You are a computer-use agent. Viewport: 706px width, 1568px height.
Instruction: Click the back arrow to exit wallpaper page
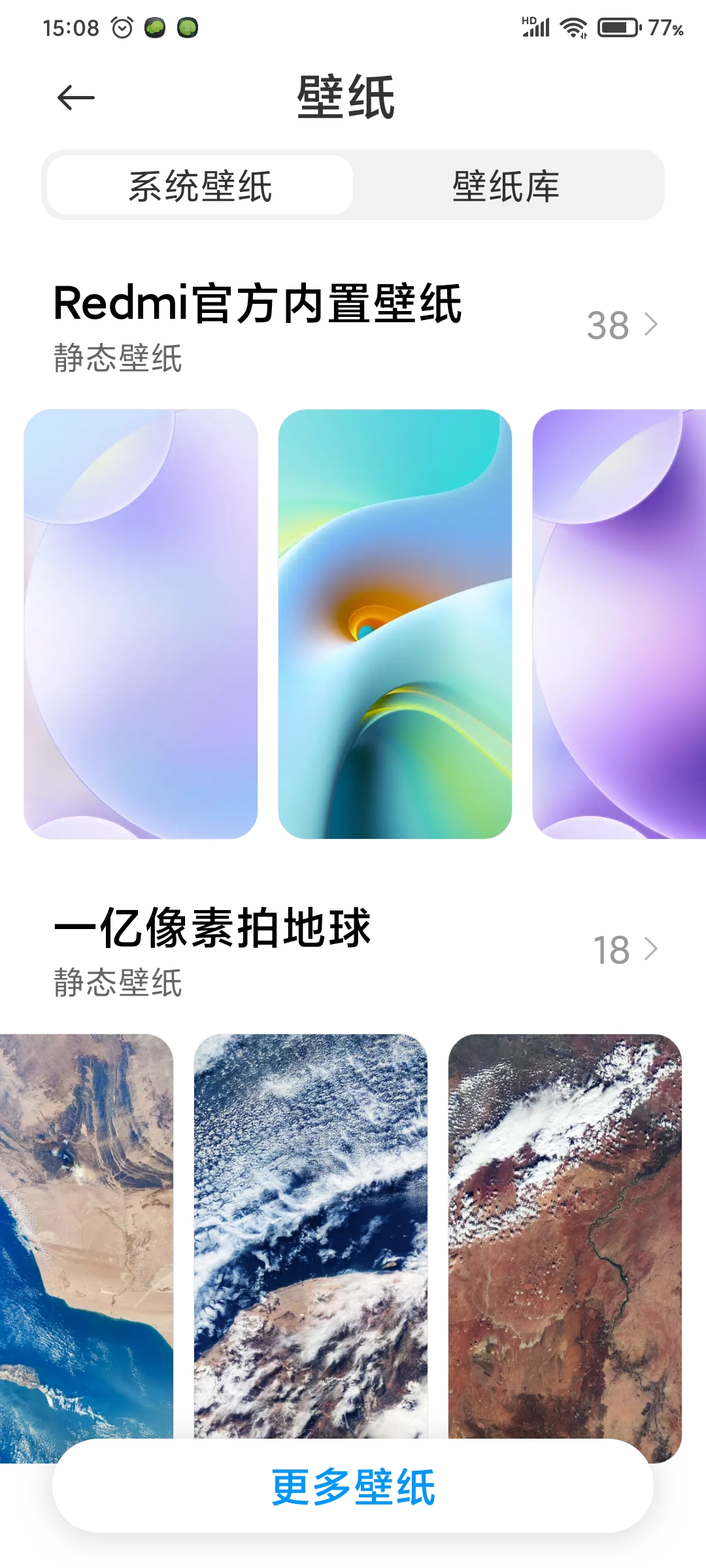75,97
